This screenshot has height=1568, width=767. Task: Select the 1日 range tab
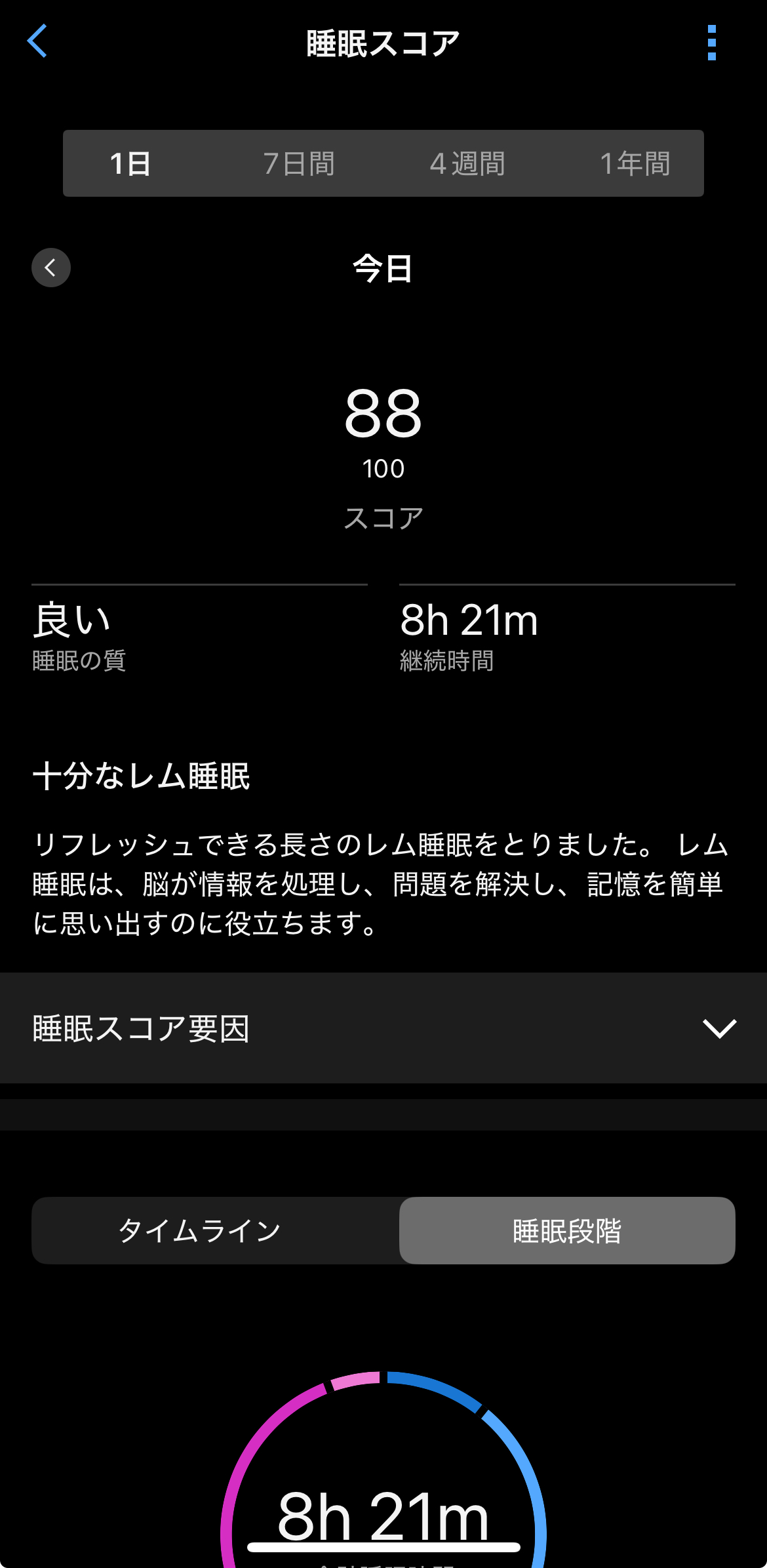[x=130, y=163]
